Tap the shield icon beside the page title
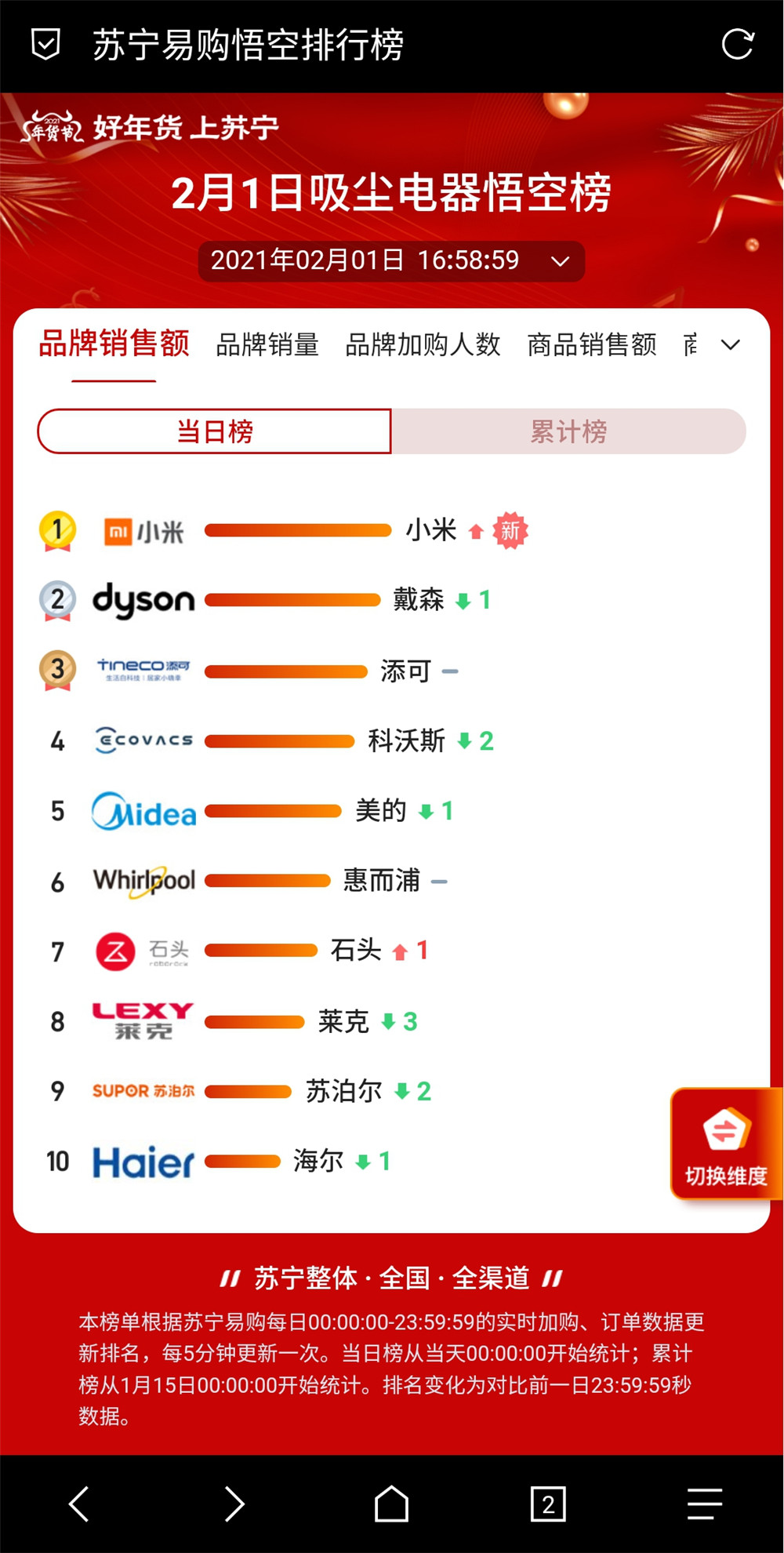Image resolution: width=784 pixels, height=1553 pixels. pos(45,45)
